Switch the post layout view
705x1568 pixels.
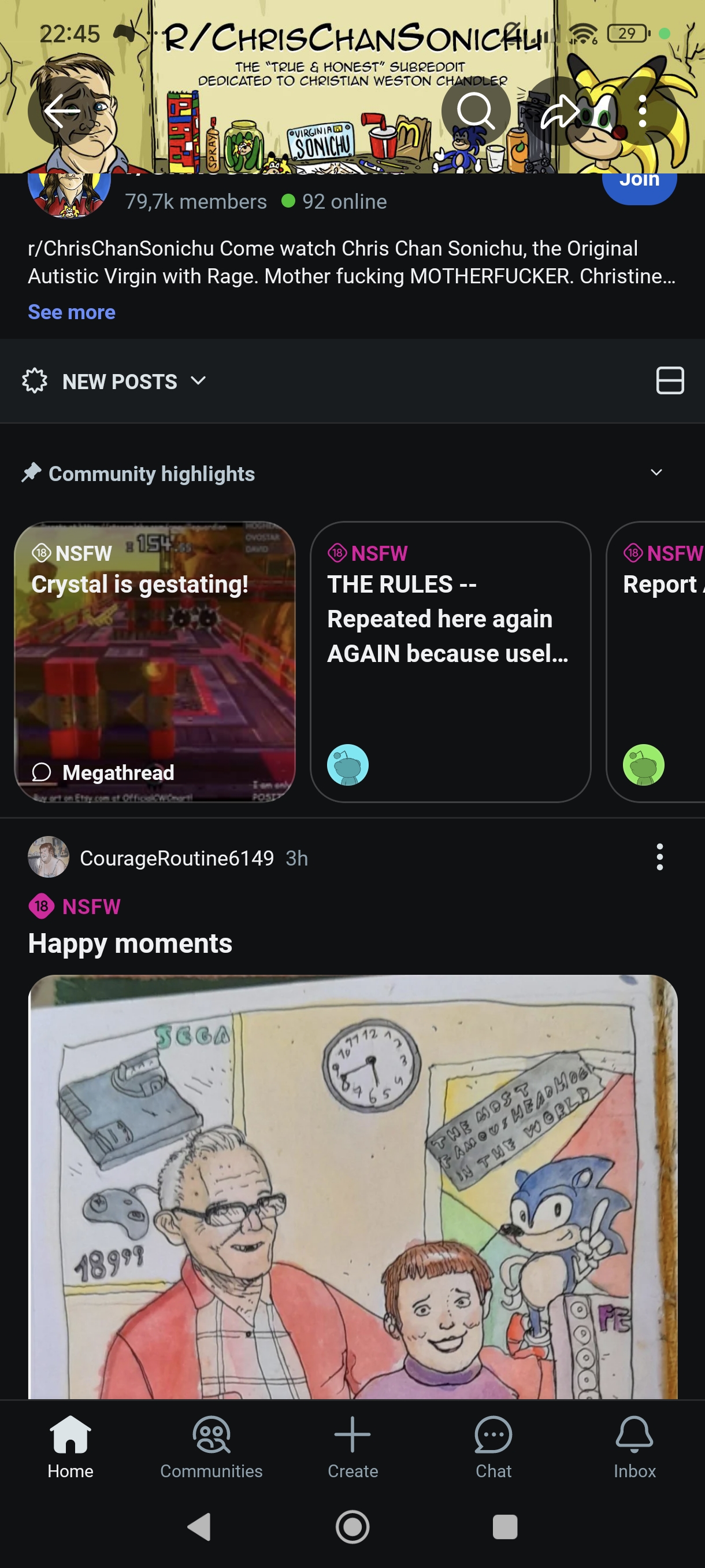click(670, 381)
